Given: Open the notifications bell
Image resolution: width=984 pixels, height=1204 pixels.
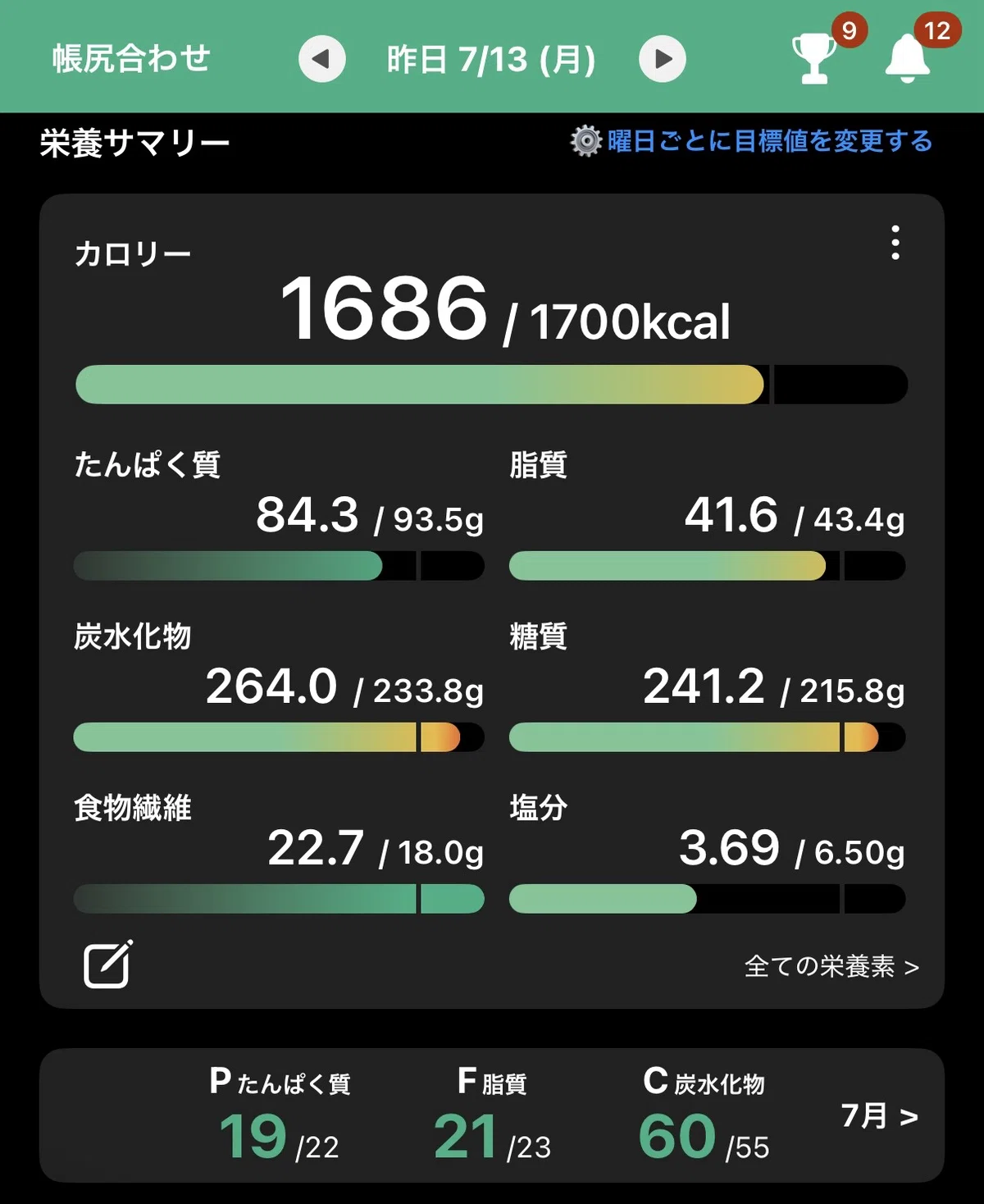Looking at the screenshot, I should (x=908, y=58).
